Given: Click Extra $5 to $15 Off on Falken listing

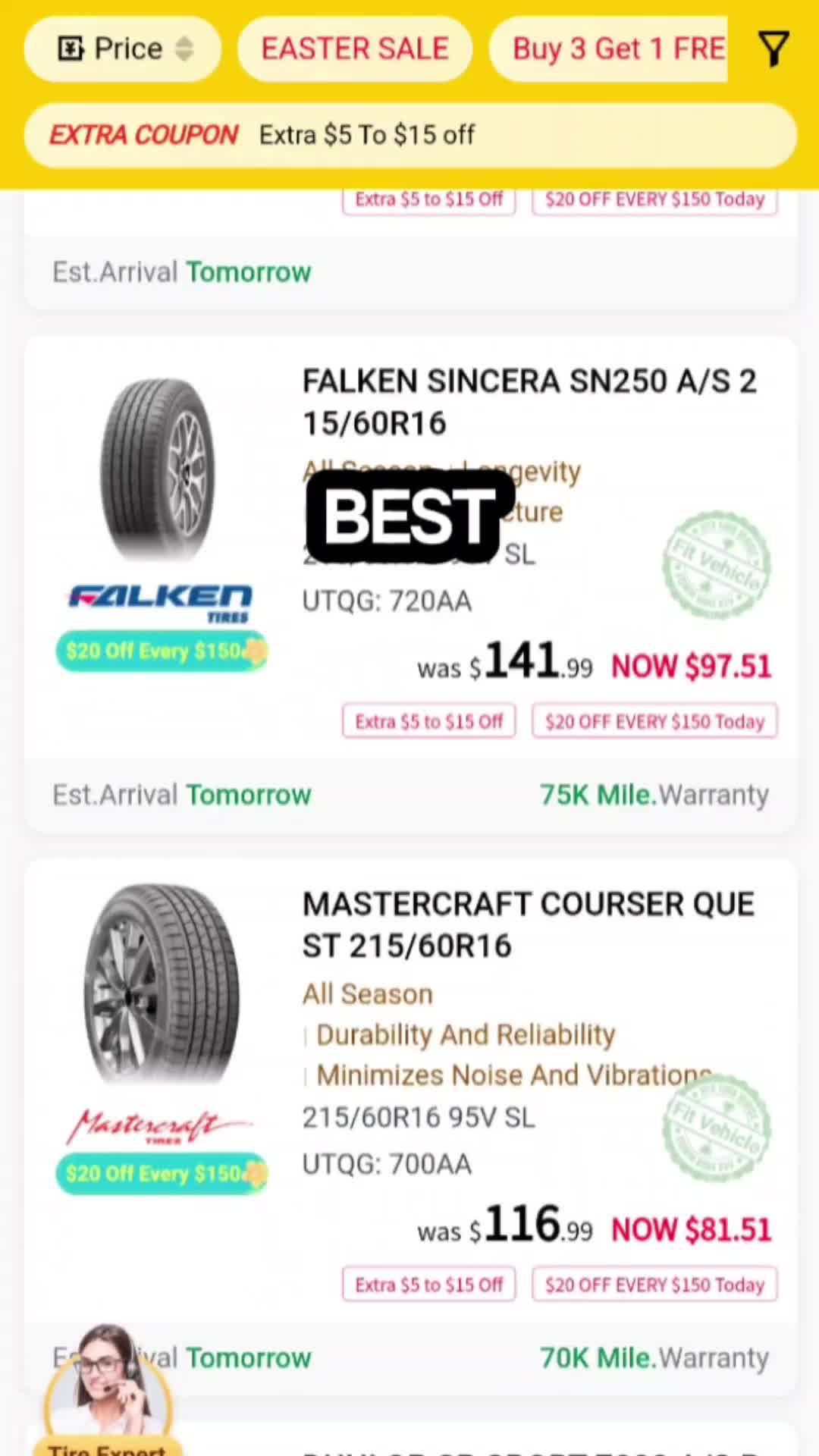Looking at the screenshot, I should (x=428, y=721).
